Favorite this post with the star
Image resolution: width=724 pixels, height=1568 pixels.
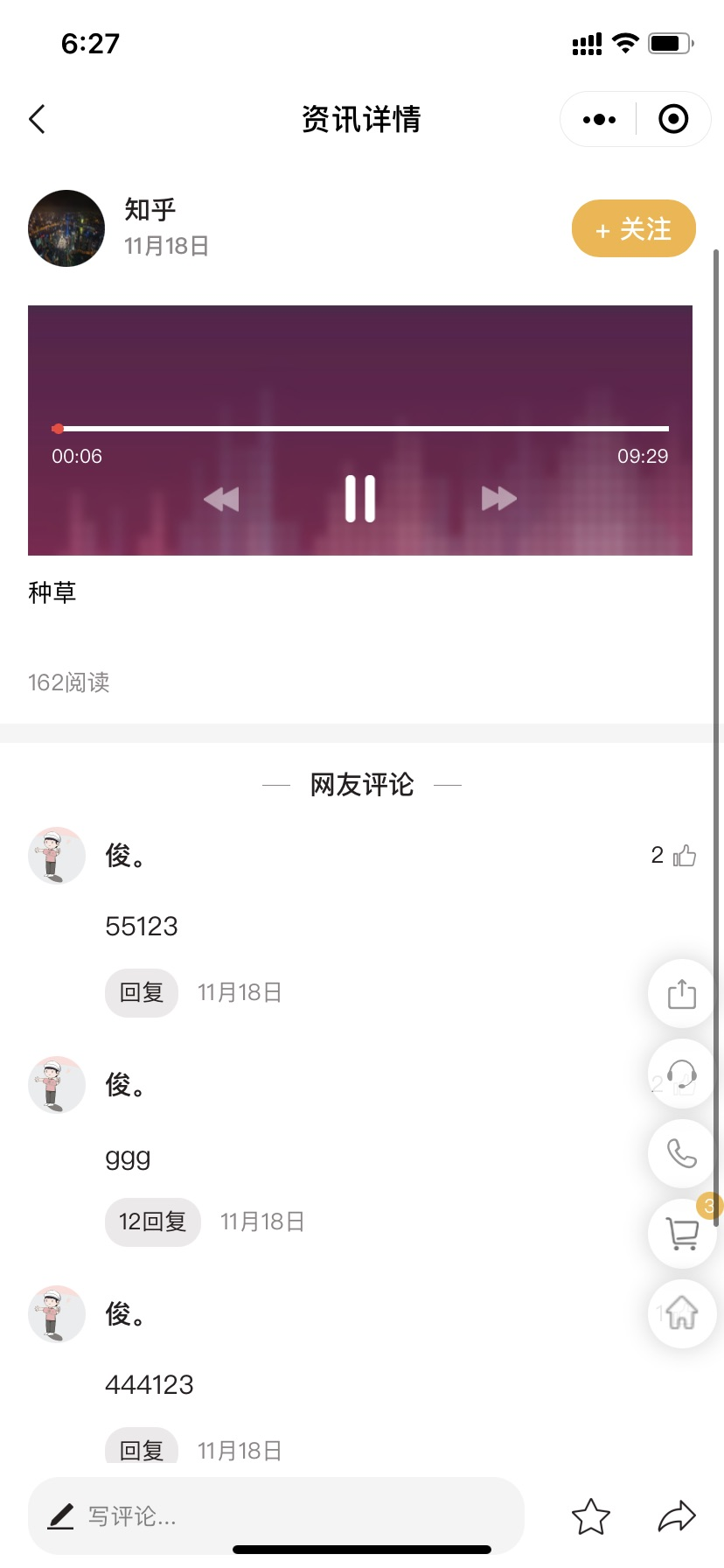click(590, 1516)
